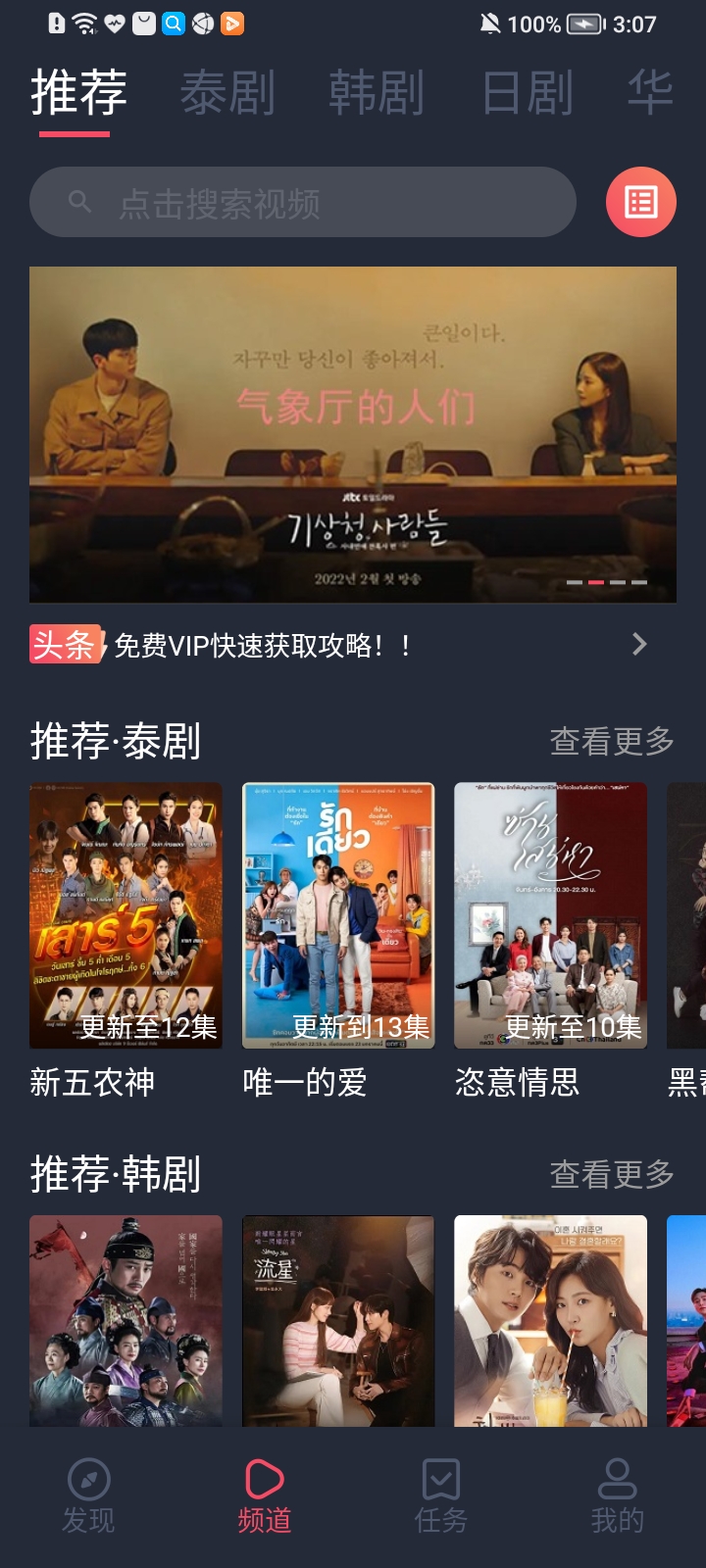The height and width of the screenshot is (1568, 706).
Task: Open the red list icon beside search
Action: [641, 203]
